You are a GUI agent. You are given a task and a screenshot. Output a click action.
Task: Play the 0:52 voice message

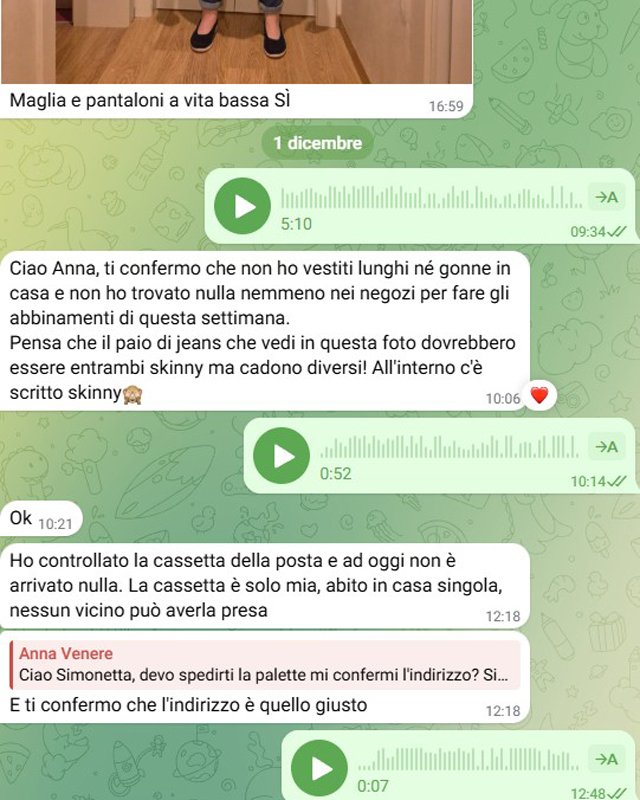(x=281, y=456)
